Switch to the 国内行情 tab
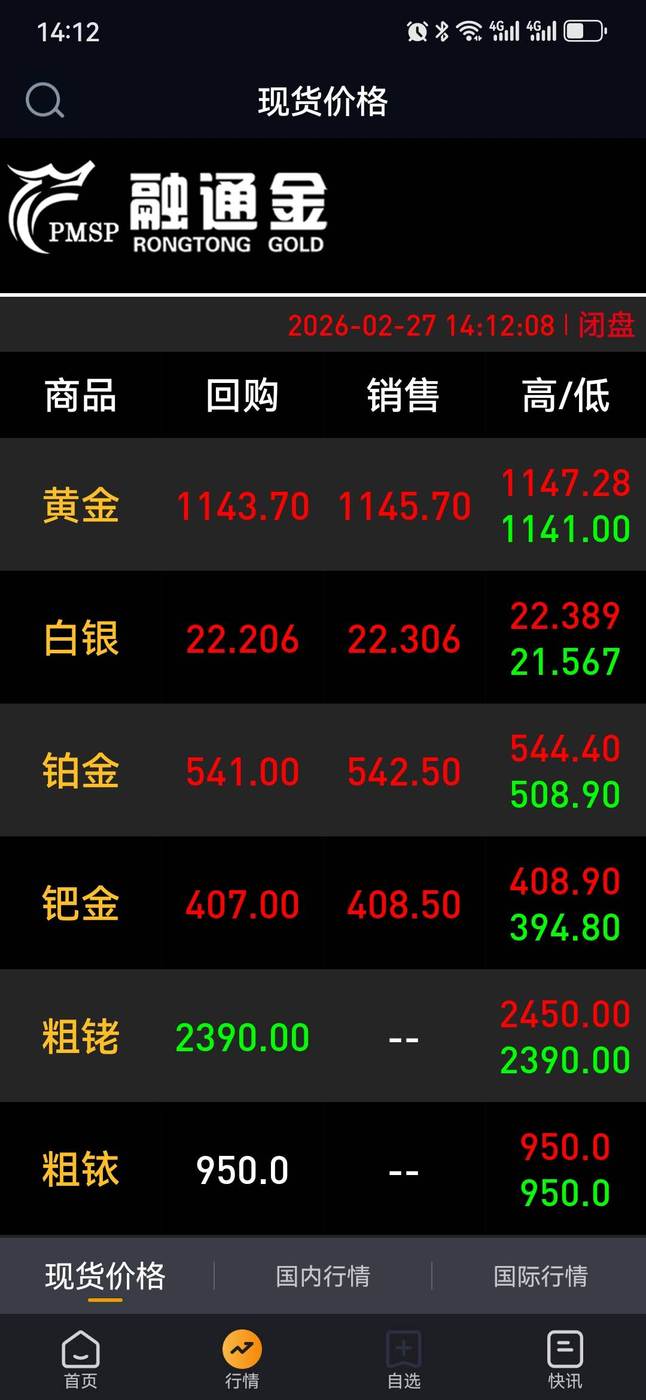The height and width of the screenshot is (1400, 646). 322,1276
